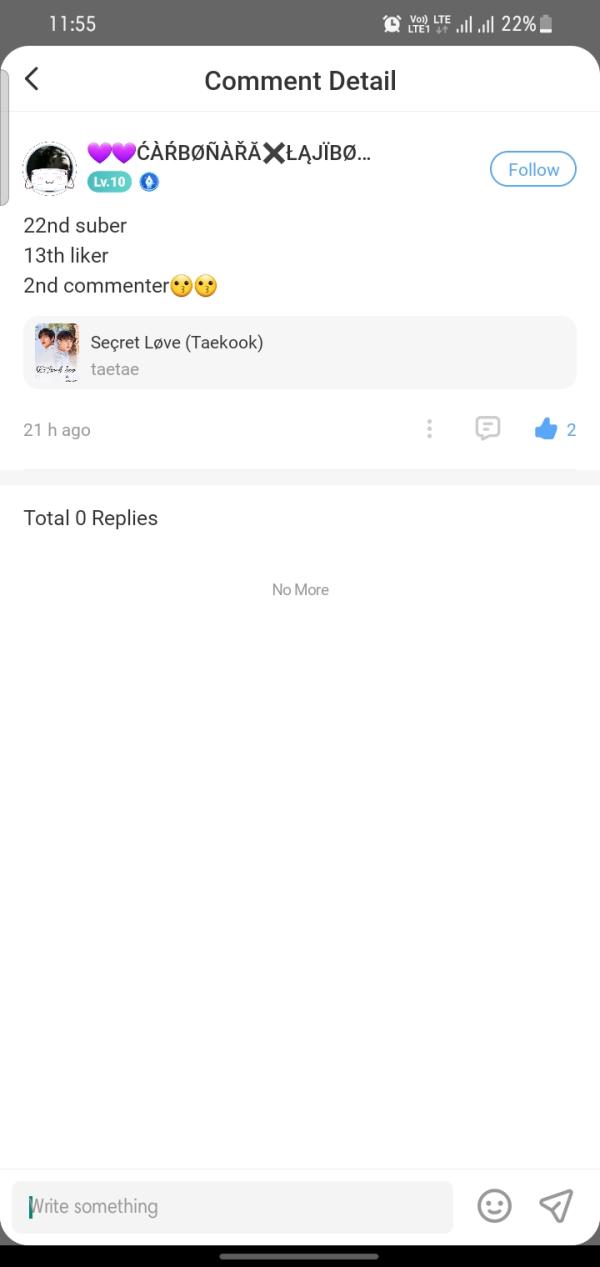Tap the reply bubble icon
This screenshot has width=600, height=1267.
[x=487, y=429]
